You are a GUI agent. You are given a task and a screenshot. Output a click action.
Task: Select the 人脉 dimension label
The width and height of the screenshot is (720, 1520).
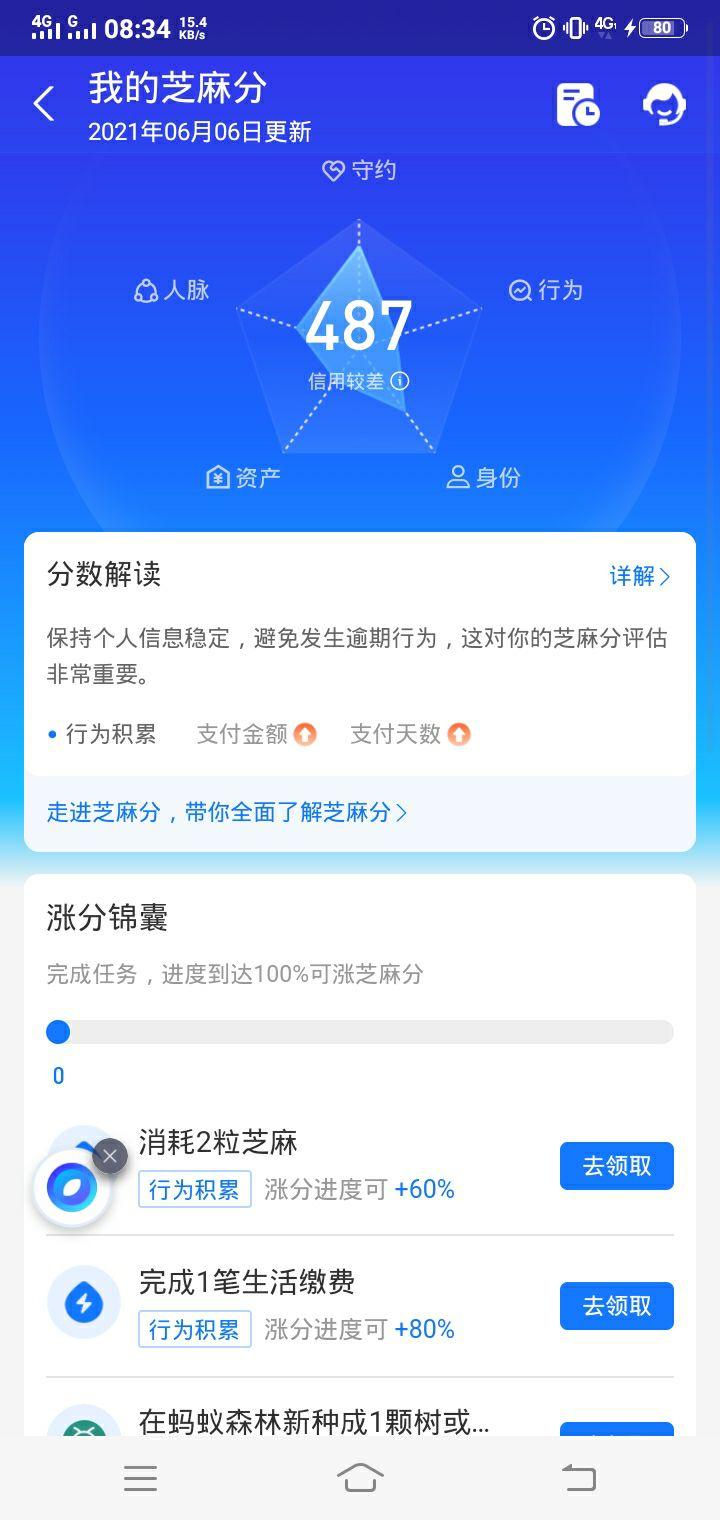[x=172, y=291]
